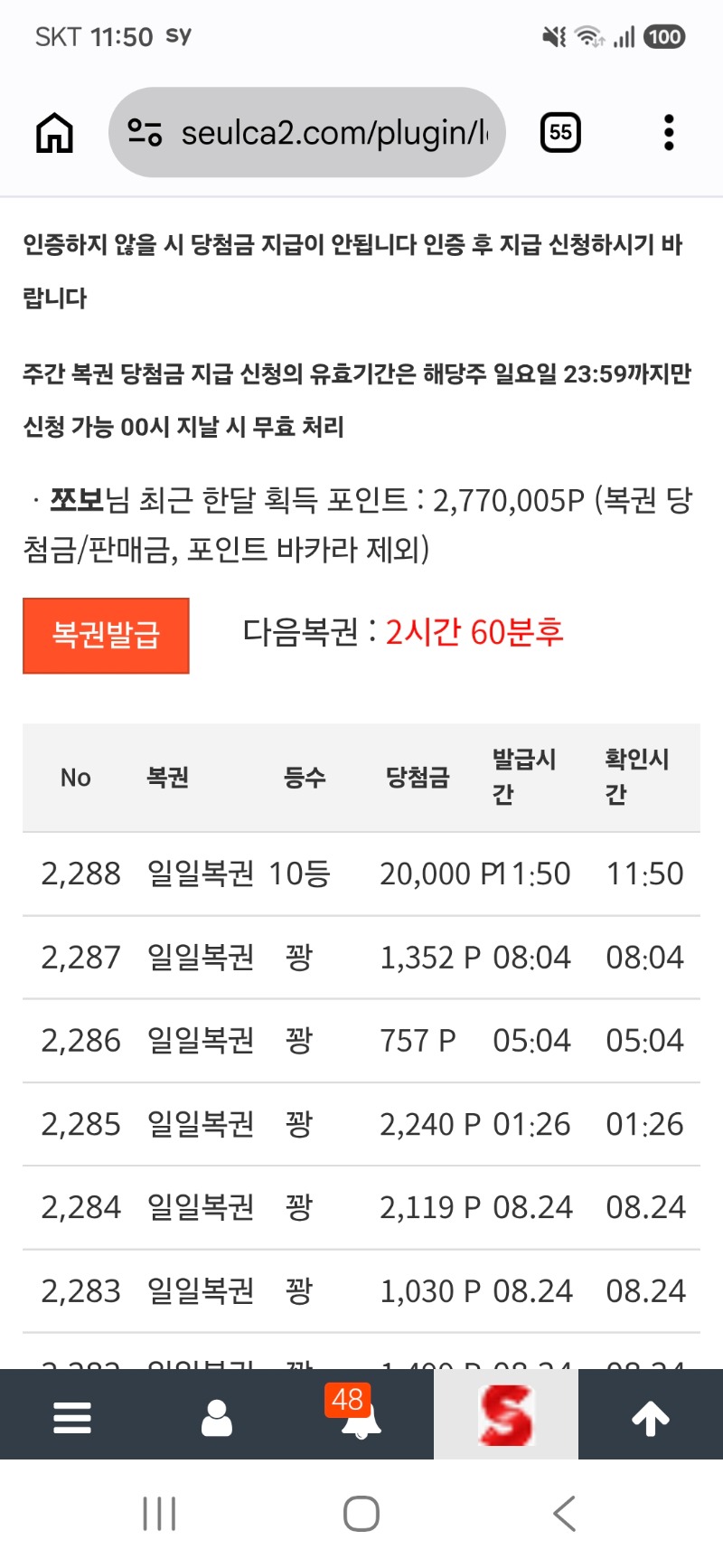Open the profile icon in bottom bar
This screenshot has width=723, height=1568.
[217, 1418]
